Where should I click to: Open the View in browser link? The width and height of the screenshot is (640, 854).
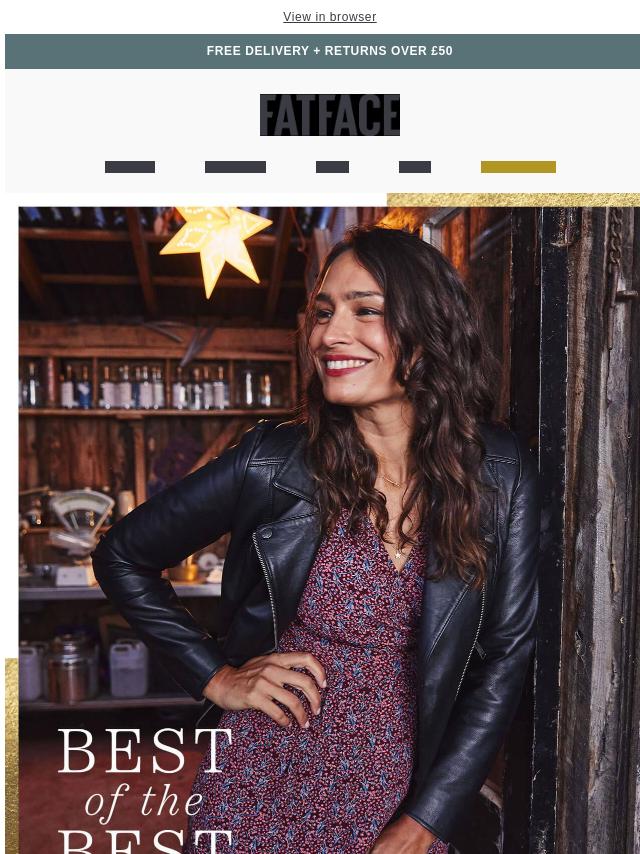[x=329, y=17]
